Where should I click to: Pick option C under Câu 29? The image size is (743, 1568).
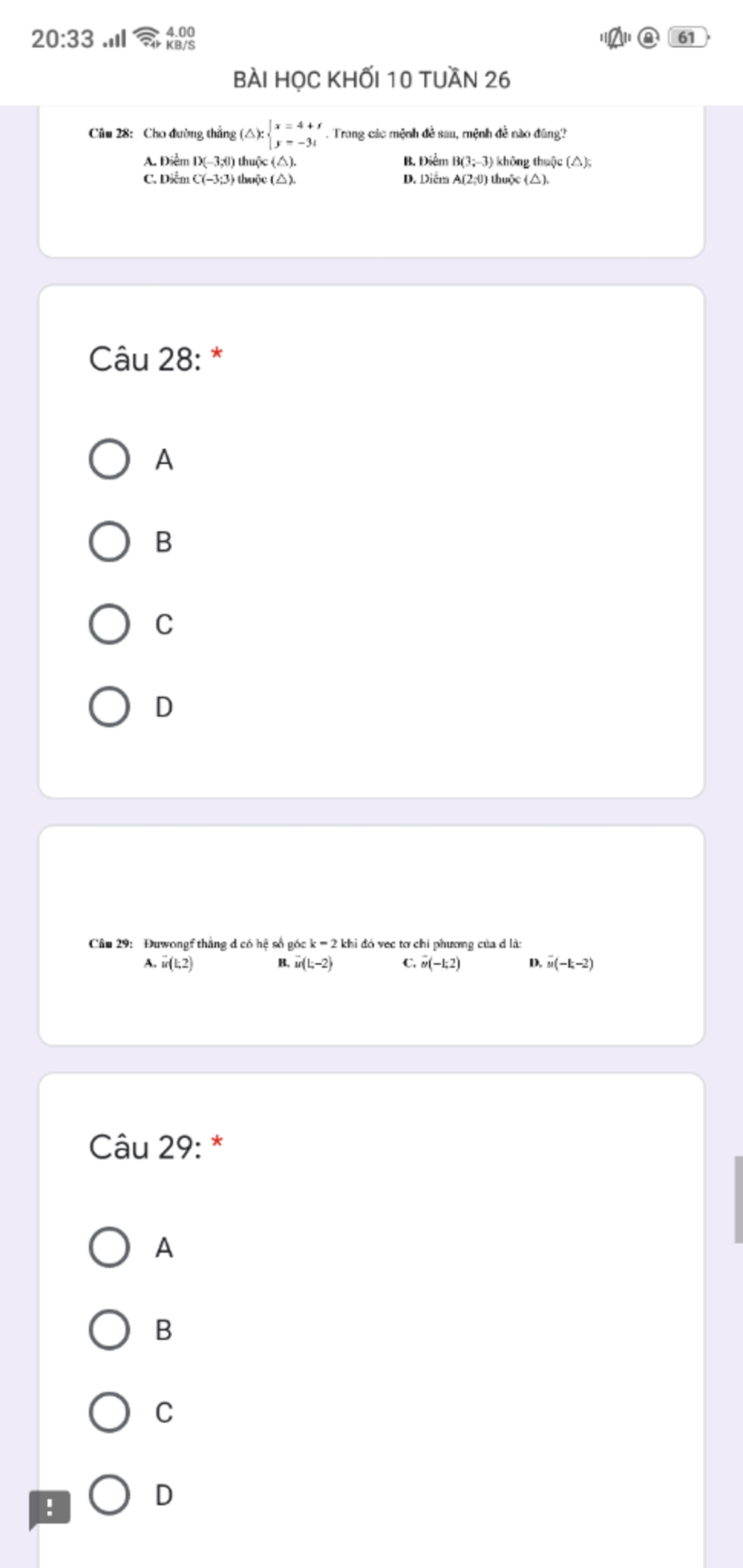click(110, 1411)
